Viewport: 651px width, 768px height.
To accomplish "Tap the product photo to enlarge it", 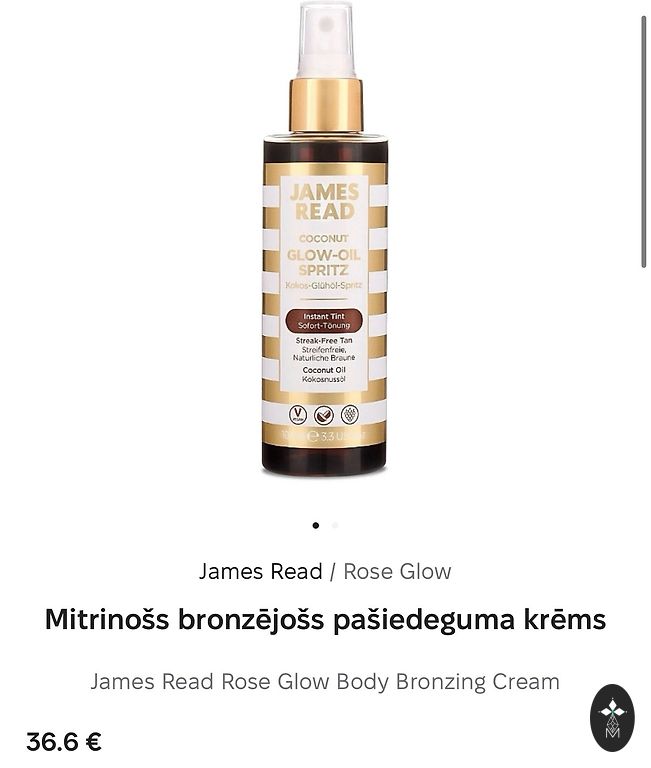I will click(325, 240).
